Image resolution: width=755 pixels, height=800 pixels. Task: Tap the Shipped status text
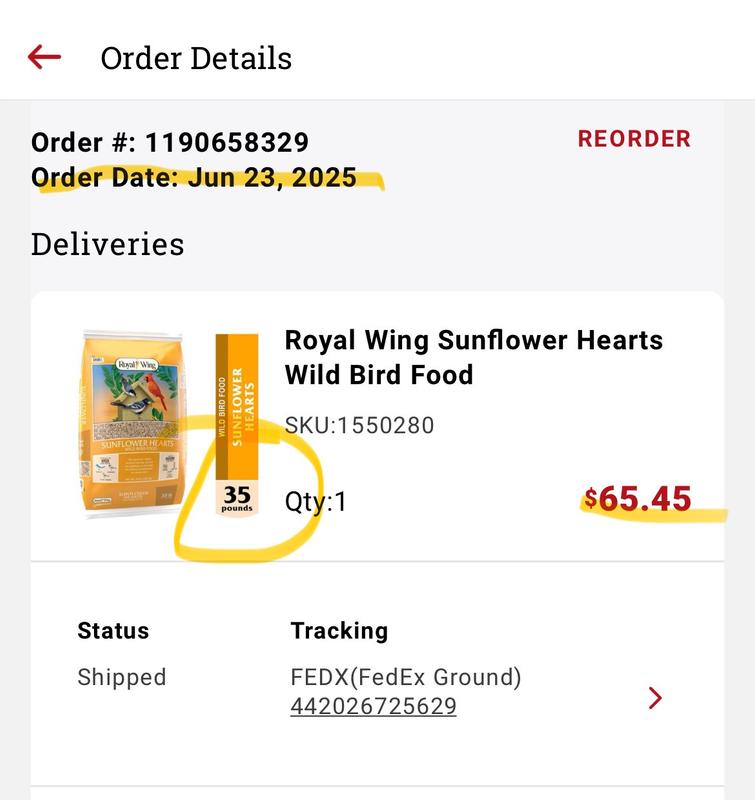tap(121, 677)
